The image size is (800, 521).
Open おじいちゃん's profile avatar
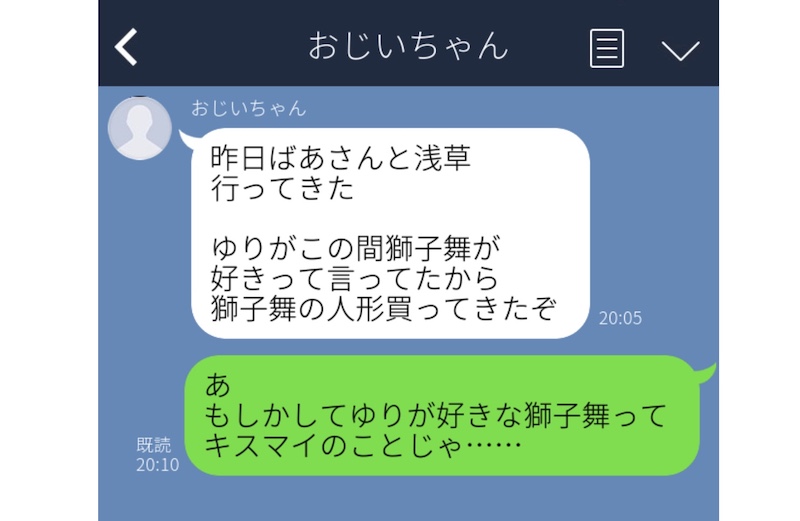(139, 129)
